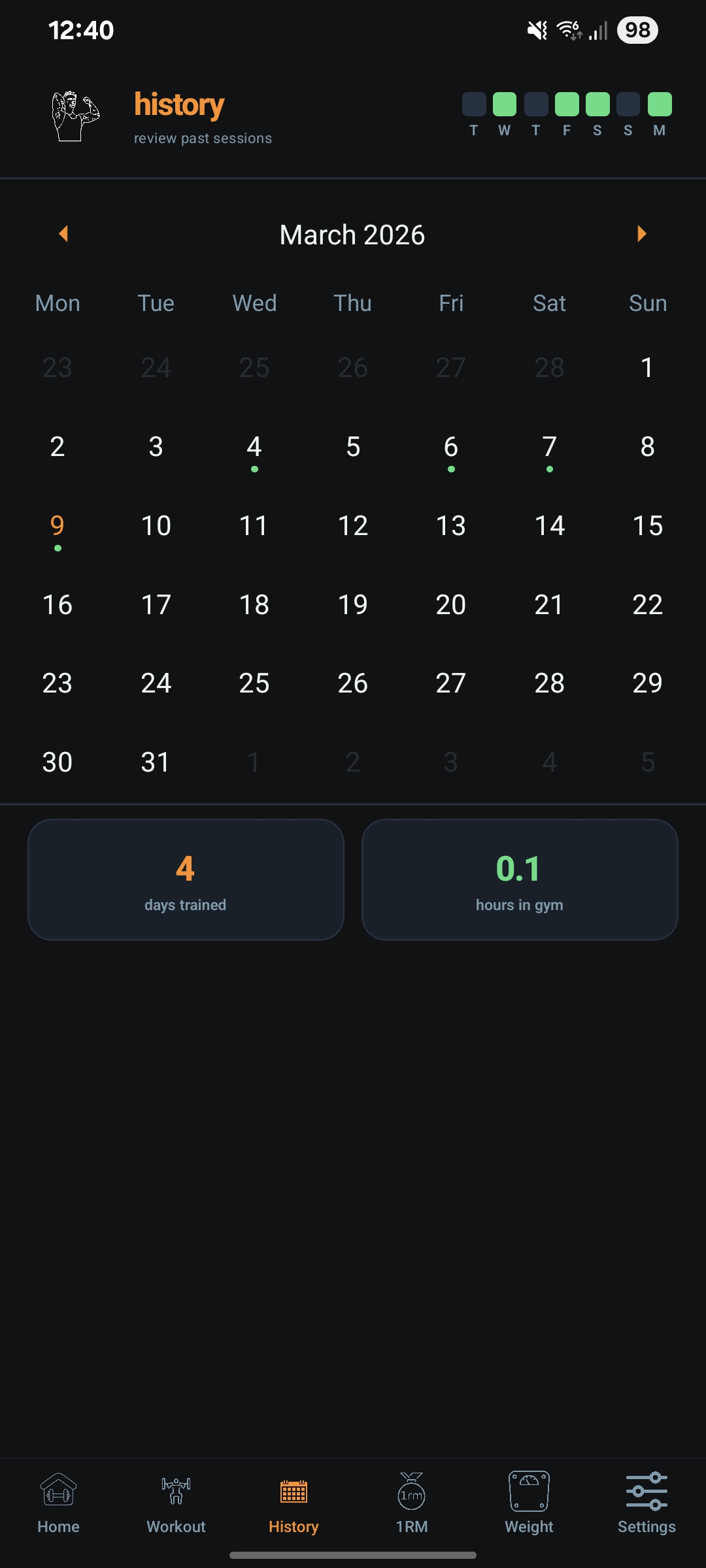Image resolution: width=706 pixels, height=1568 pixels.
Task: Advance to April using right arrow
Action: 641,234
